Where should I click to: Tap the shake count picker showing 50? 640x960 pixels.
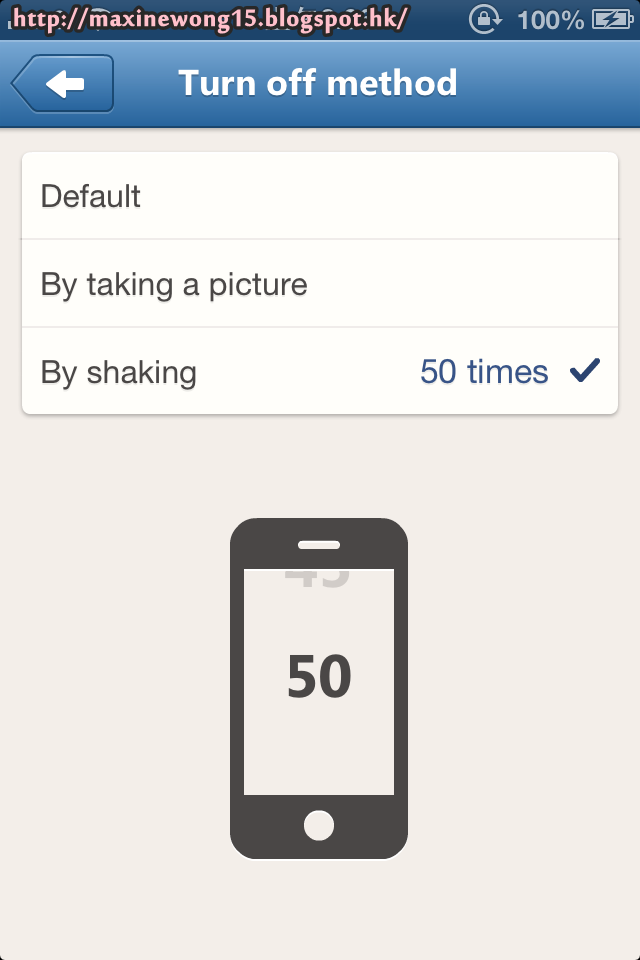(319, 678)
